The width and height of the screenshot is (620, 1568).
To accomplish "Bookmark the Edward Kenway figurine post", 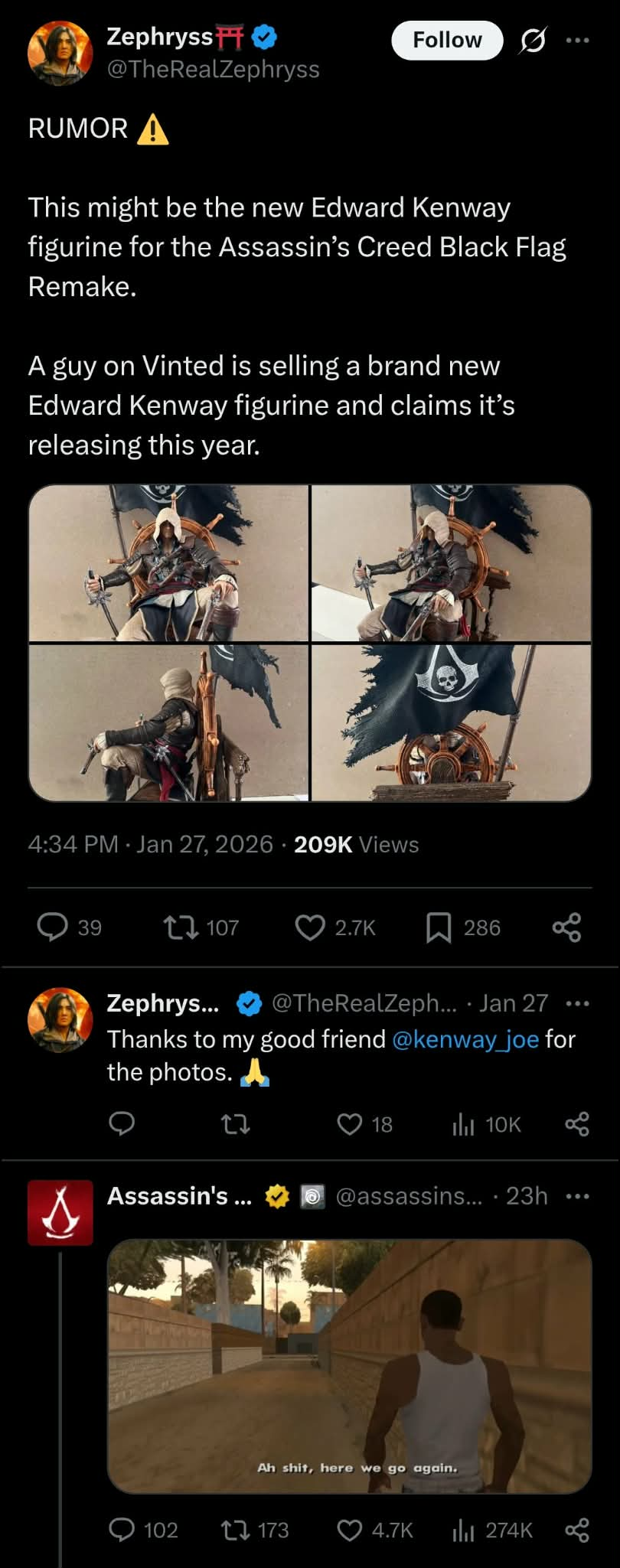I will tap(438, 927).
